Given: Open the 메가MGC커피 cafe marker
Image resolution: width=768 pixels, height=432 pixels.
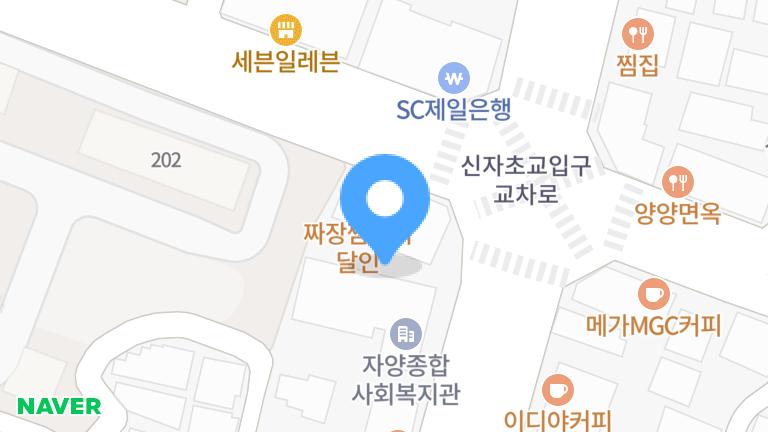Looking at the screenshot, I should 654,294.
